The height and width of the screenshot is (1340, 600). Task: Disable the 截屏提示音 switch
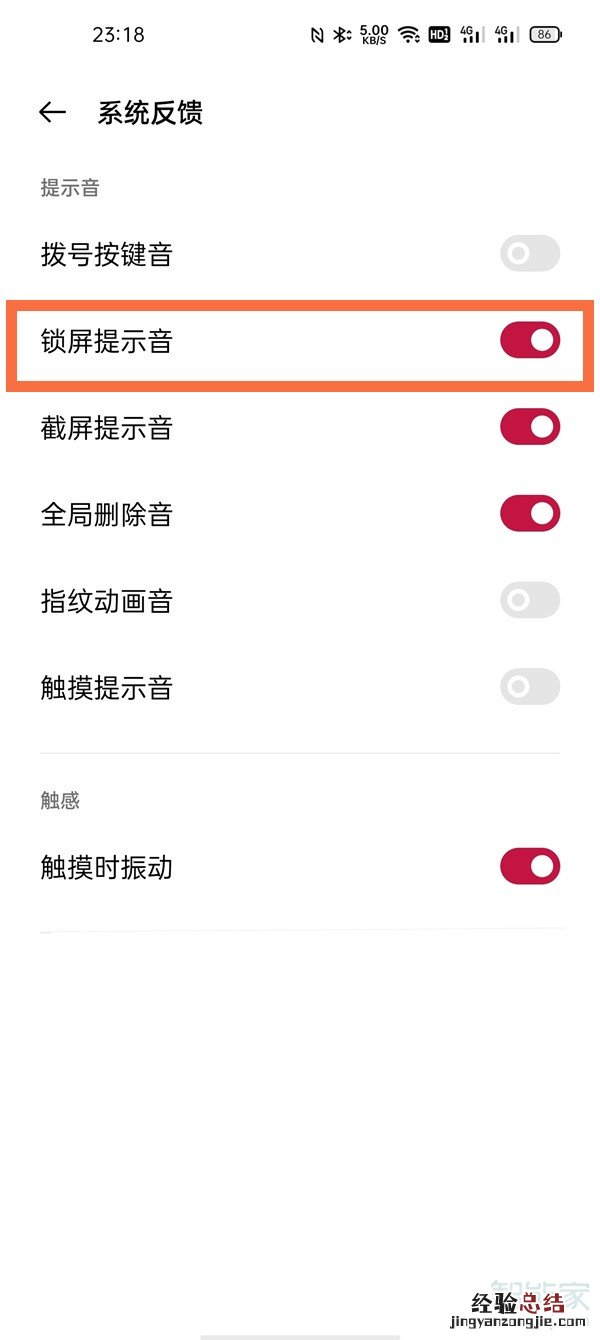(x=529, y=427)
